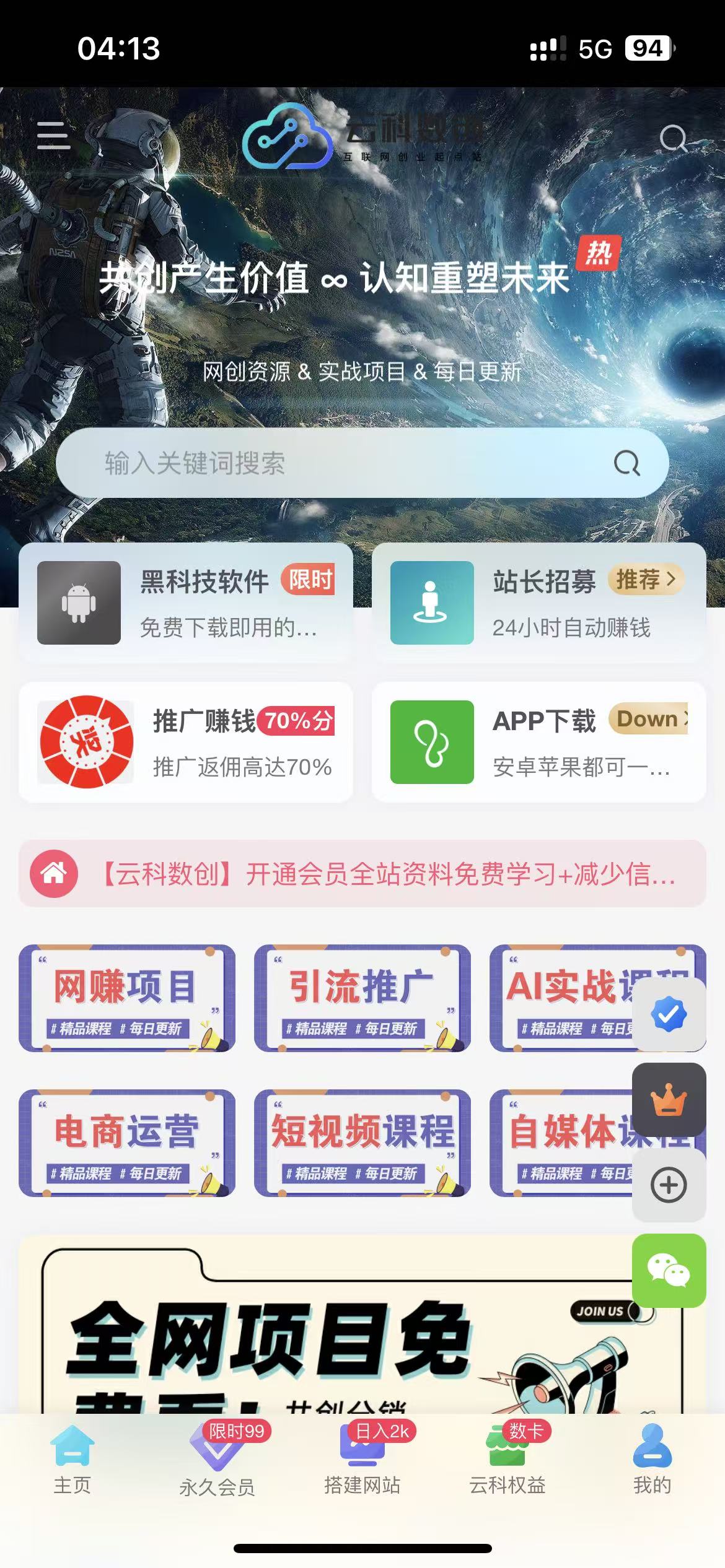Switch to the 永久会员 tab
725x1568 pixels.
[217, 1461]
